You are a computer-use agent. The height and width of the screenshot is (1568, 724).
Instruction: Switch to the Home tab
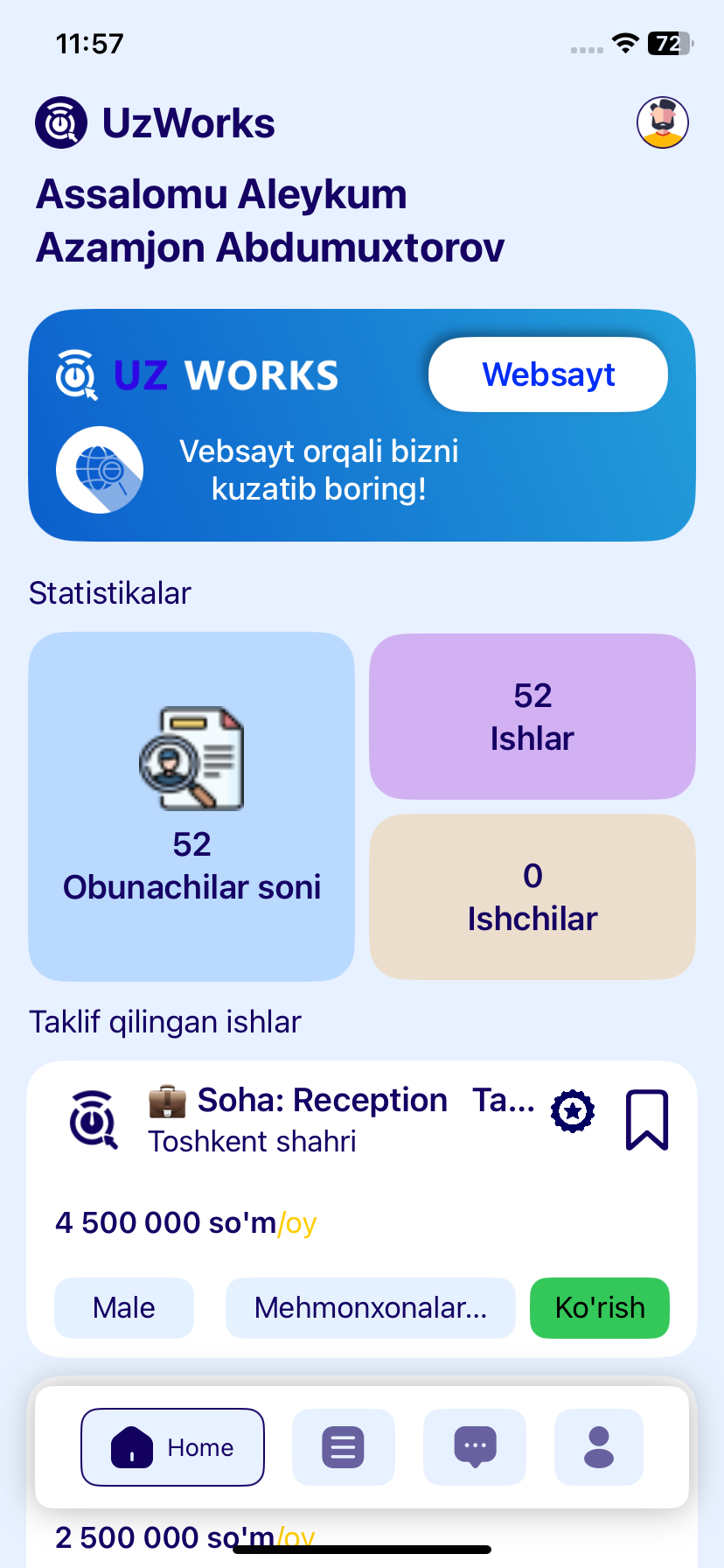tap(172, 1447)
